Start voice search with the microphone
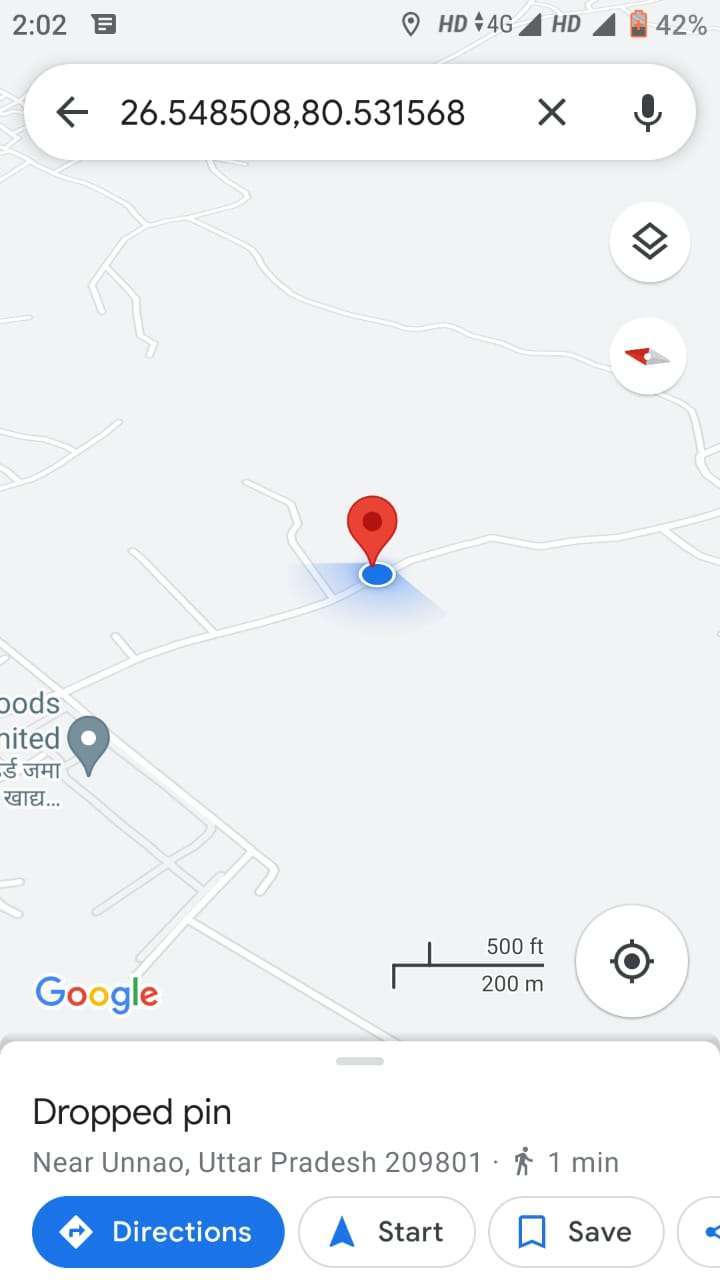Image resolution: width=720 pixels, height=1280 pixels. coord(648,112)
